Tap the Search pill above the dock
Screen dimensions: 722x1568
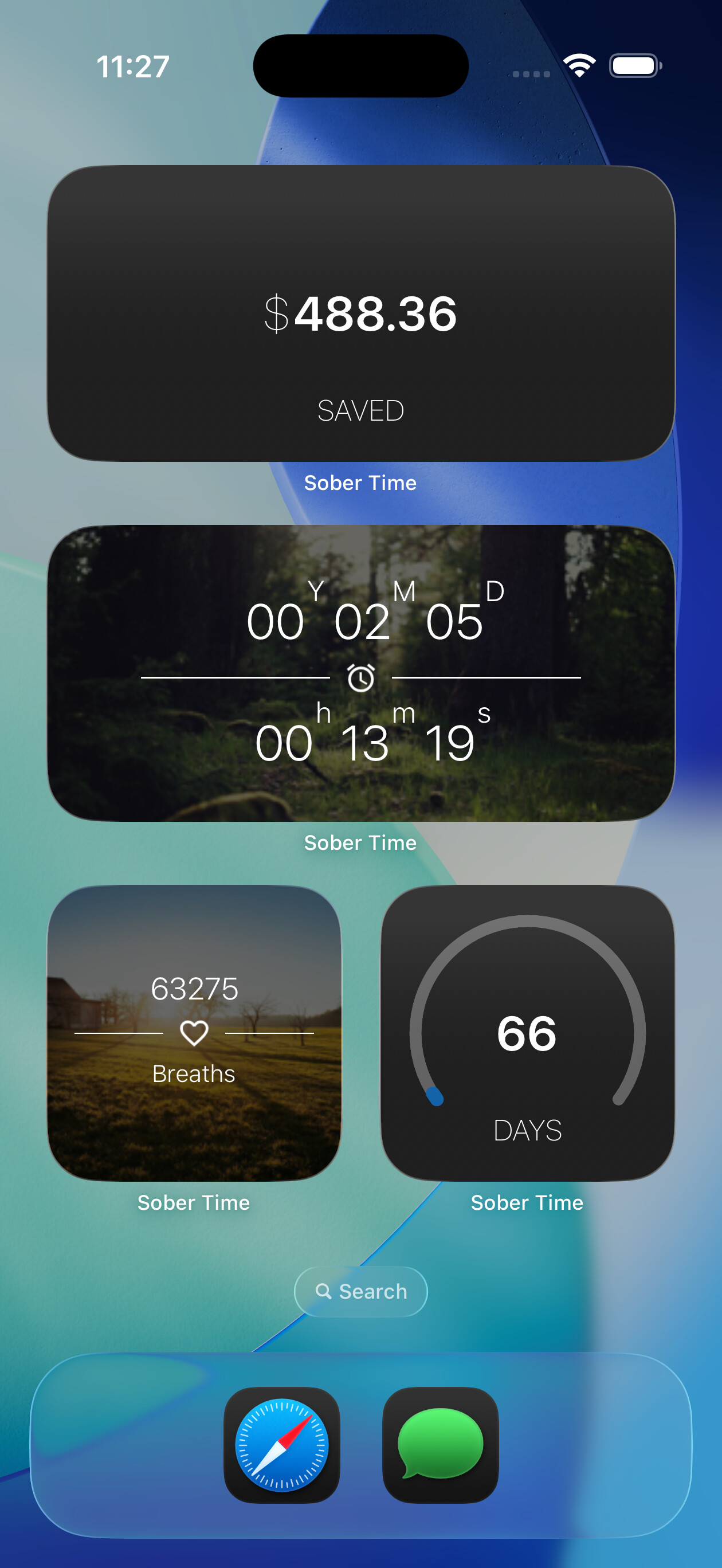point(361,1291)
